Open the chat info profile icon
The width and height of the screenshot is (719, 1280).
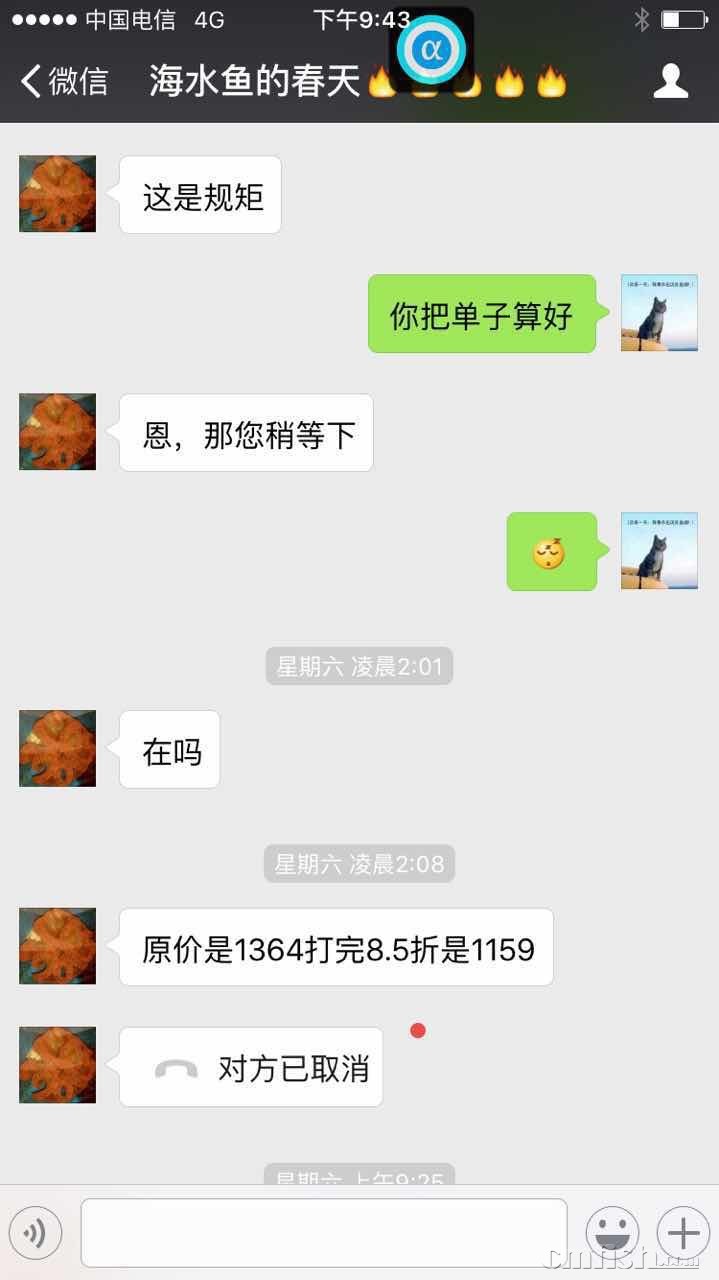click(671, 81)
